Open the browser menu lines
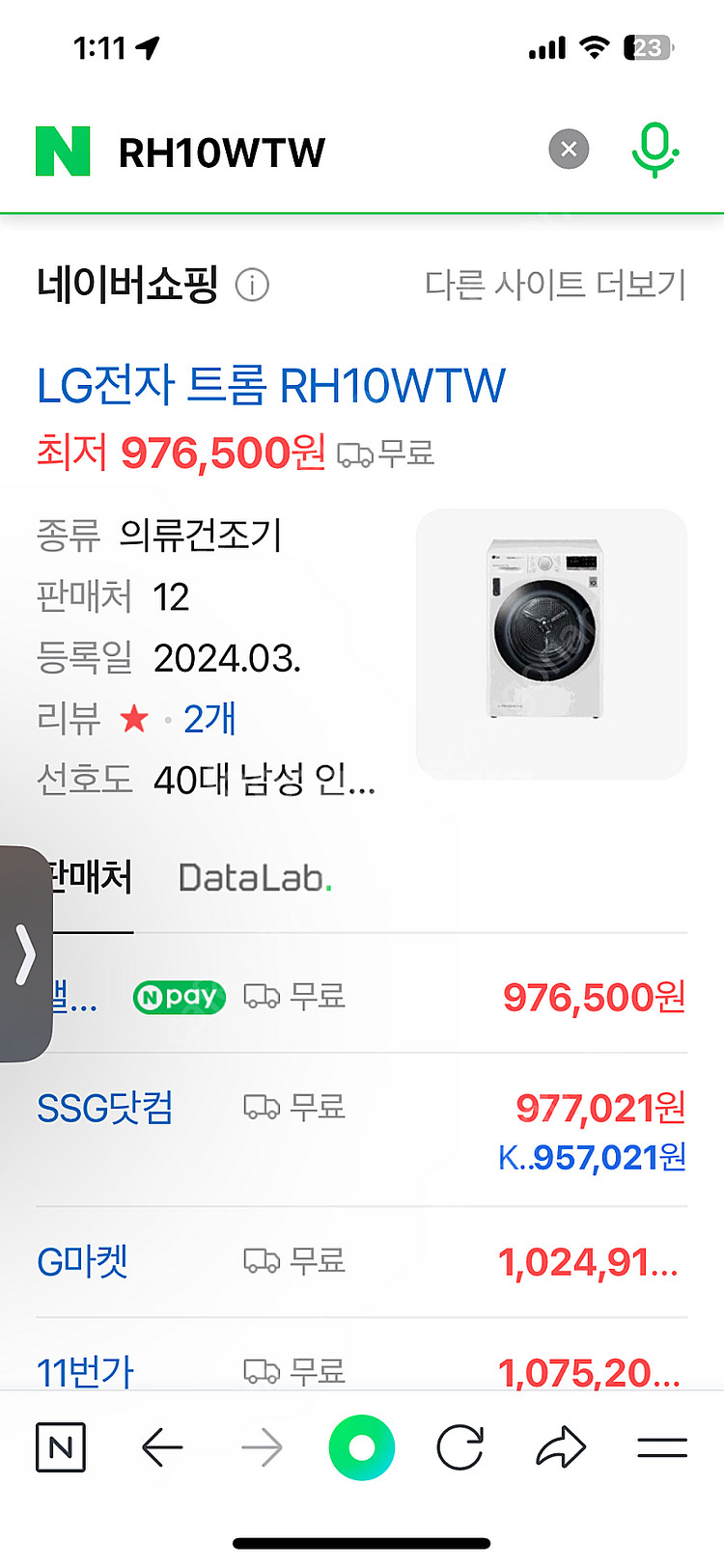Screen dimensions: 724x1568 point(662,1447)
